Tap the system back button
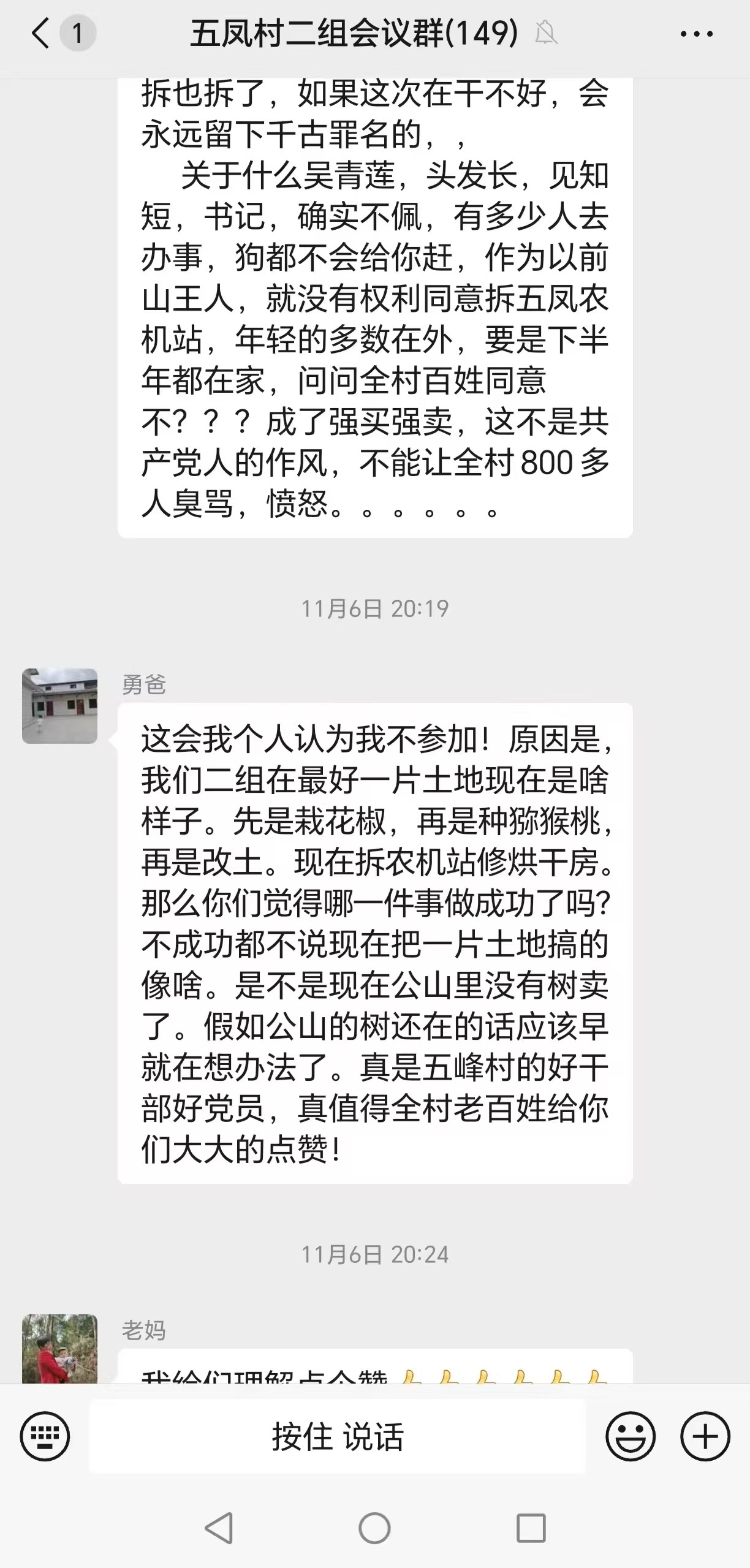Viewport: 750px width, 1568px height. point(219,1528)
